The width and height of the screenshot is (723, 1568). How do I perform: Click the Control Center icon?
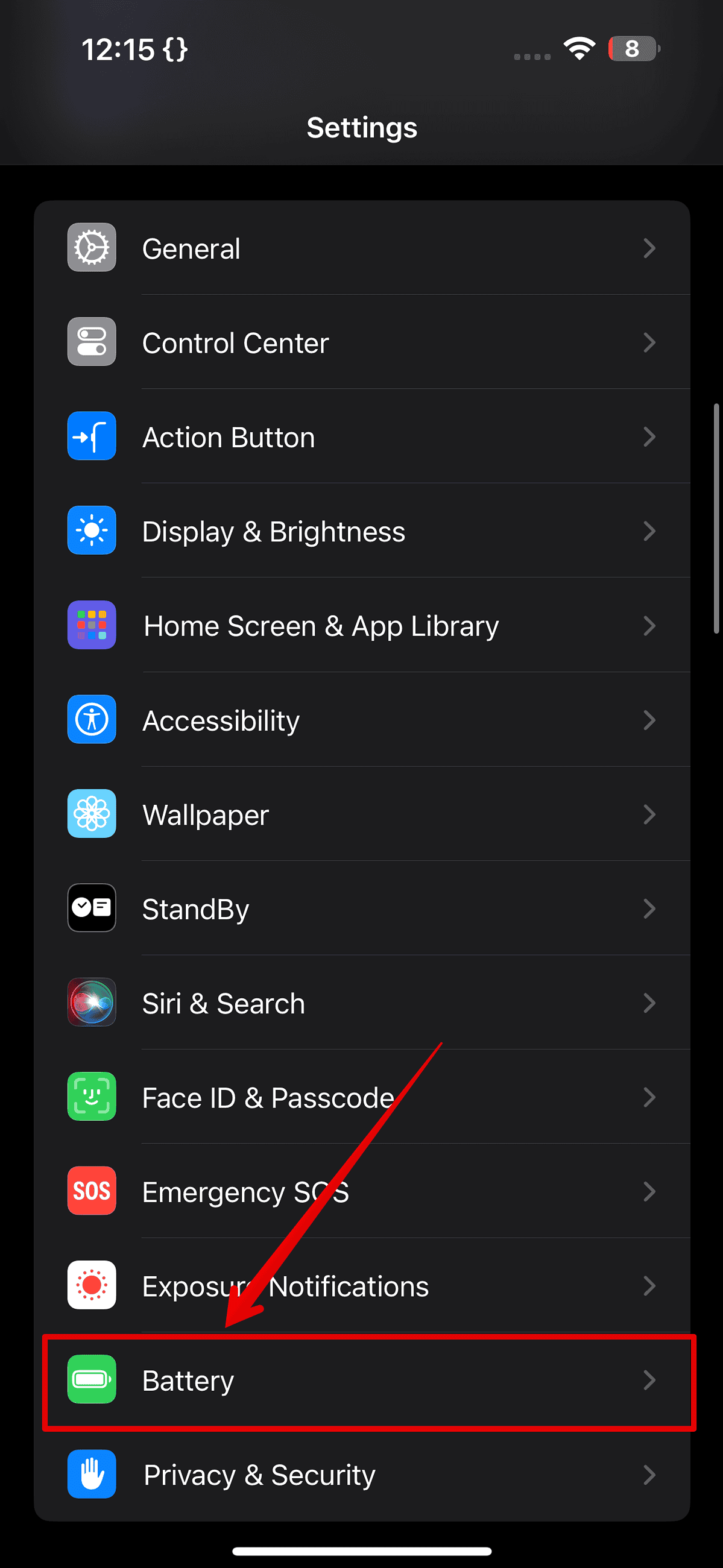(x=92, y=342)
